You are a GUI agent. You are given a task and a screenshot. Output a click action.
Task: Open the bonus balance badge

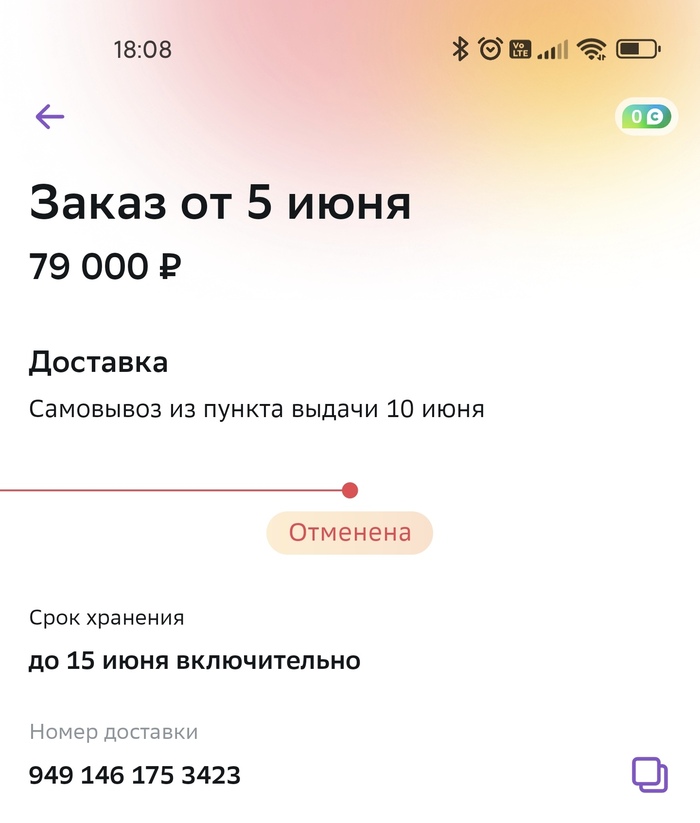point(645,117)
